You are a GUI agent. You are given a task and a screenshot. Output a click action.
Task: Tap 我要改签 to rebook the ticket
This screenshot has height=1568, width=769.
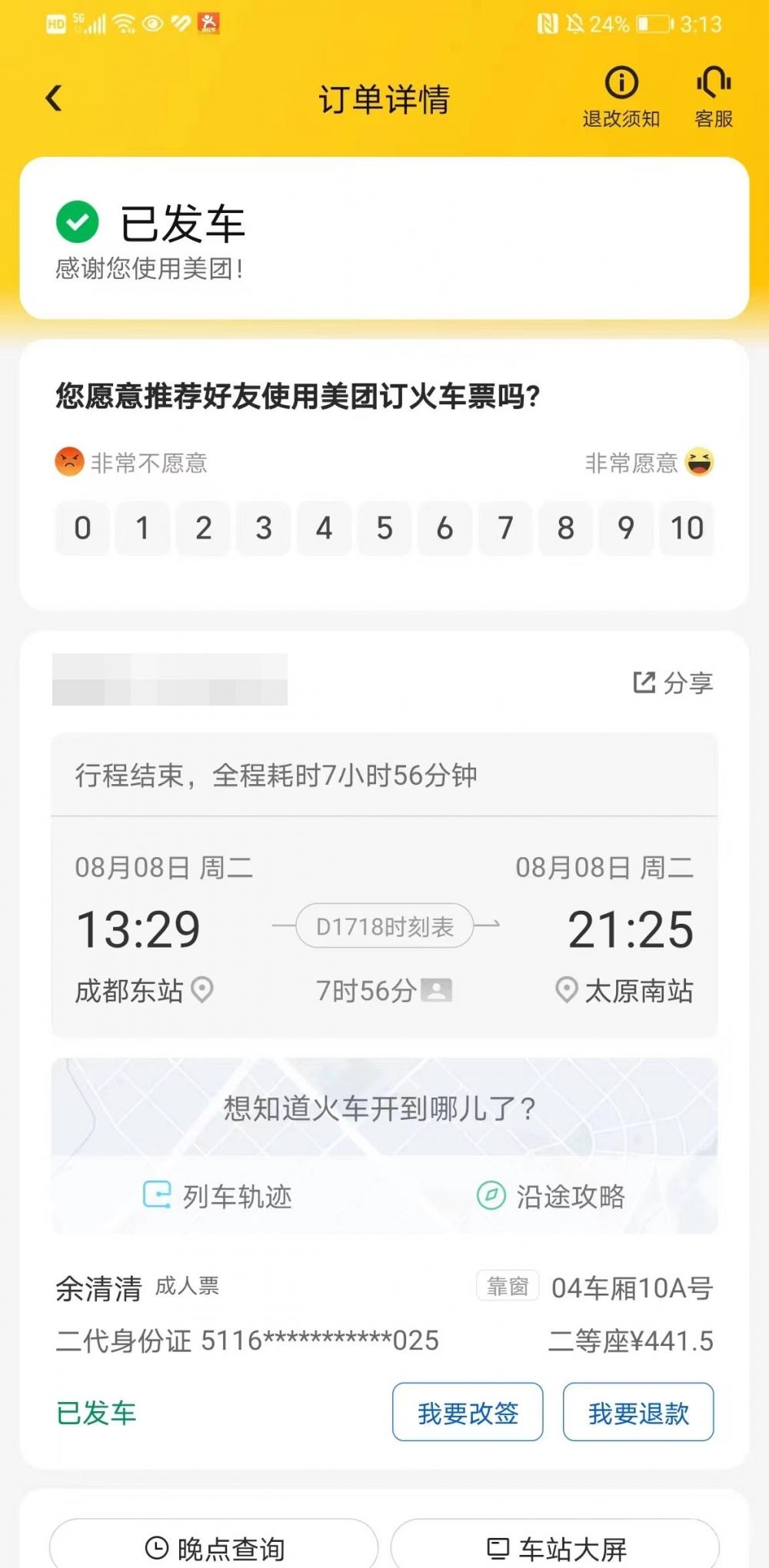coord(468,1412)
